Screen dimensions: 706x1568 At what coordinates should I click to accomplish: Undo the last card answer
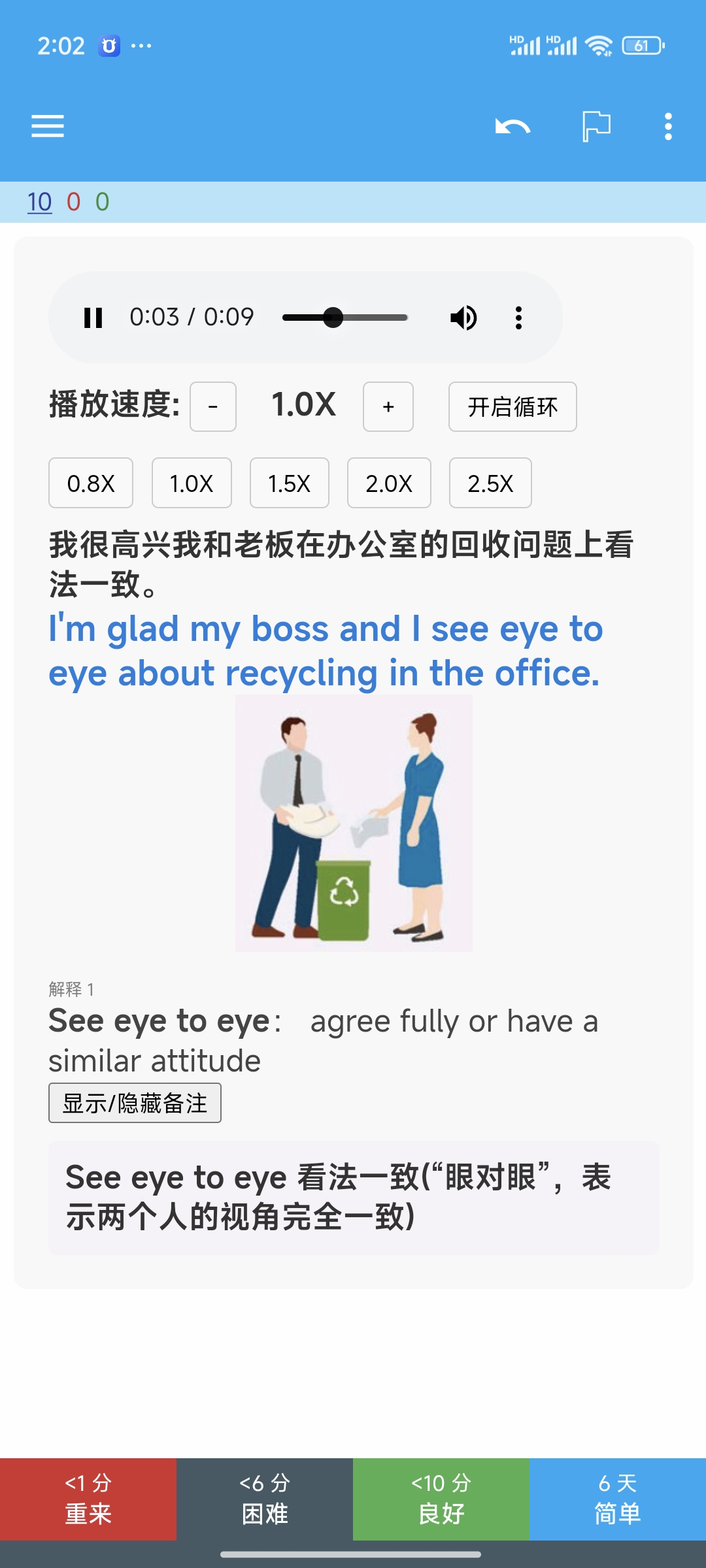pyautogui.click(x=513, y=126)
